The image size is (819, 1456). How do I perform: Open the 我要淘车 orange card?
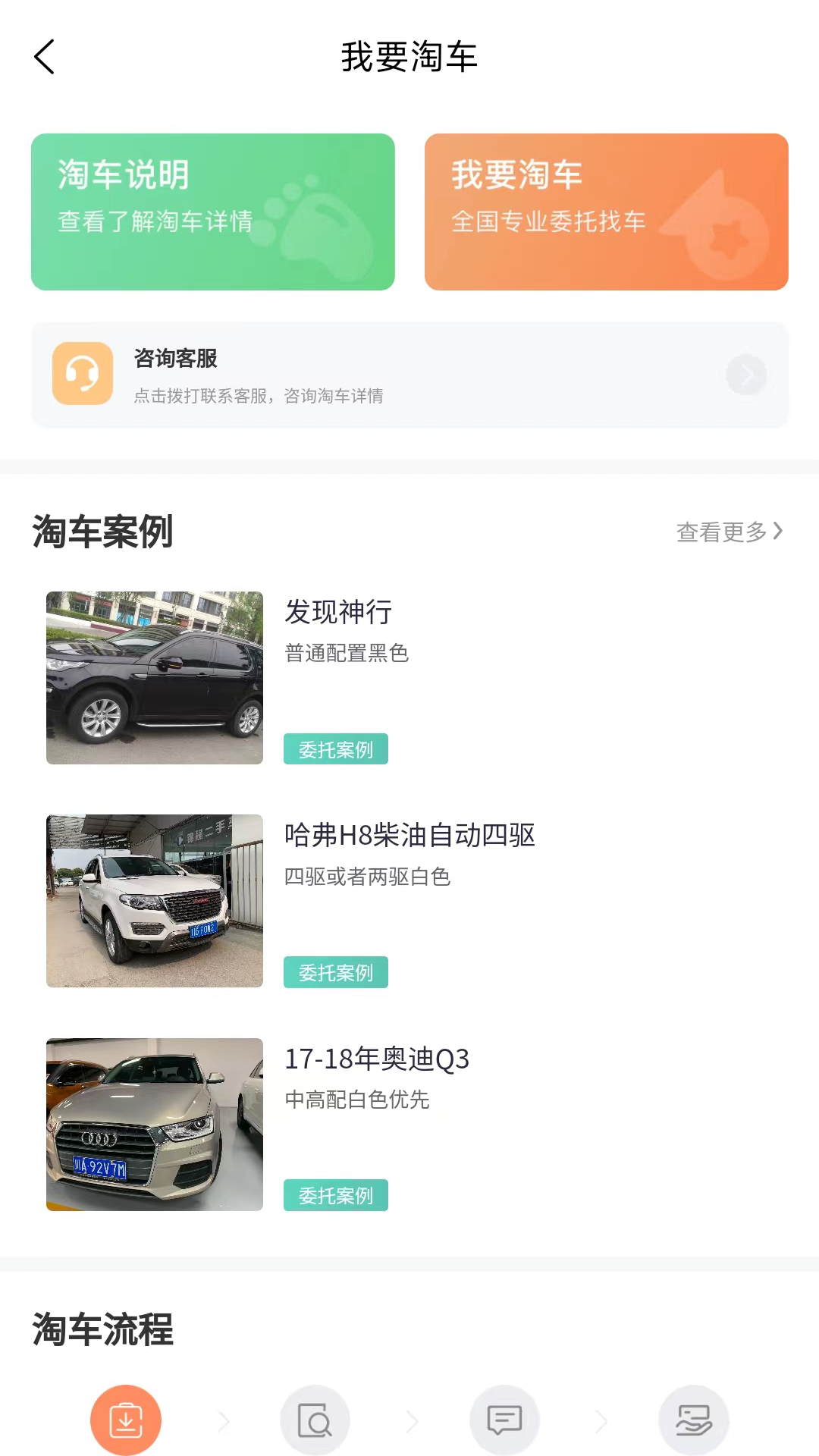(x=606, y=212)
